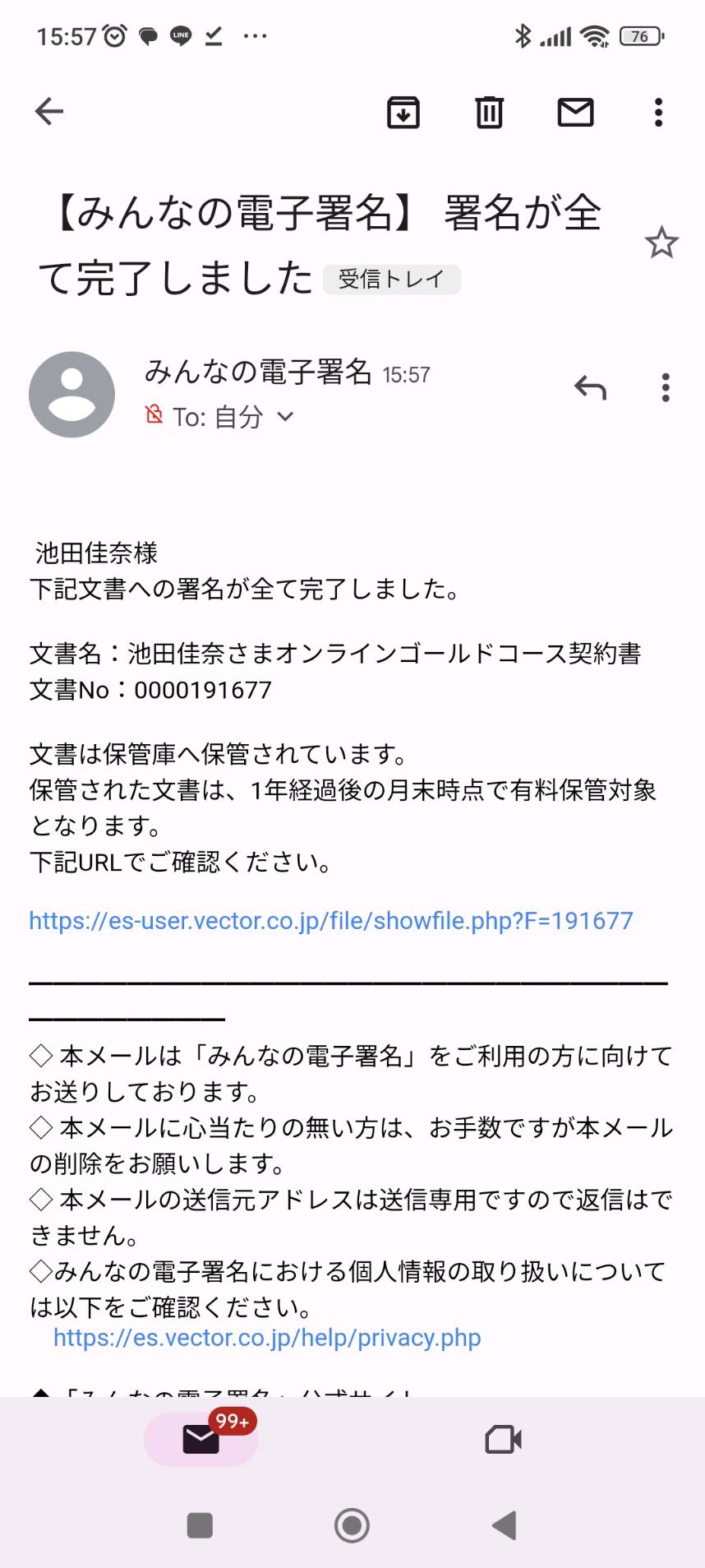The image size is (705, 1568).
Task: Tap the system home button
Action: click(352, 1525)
